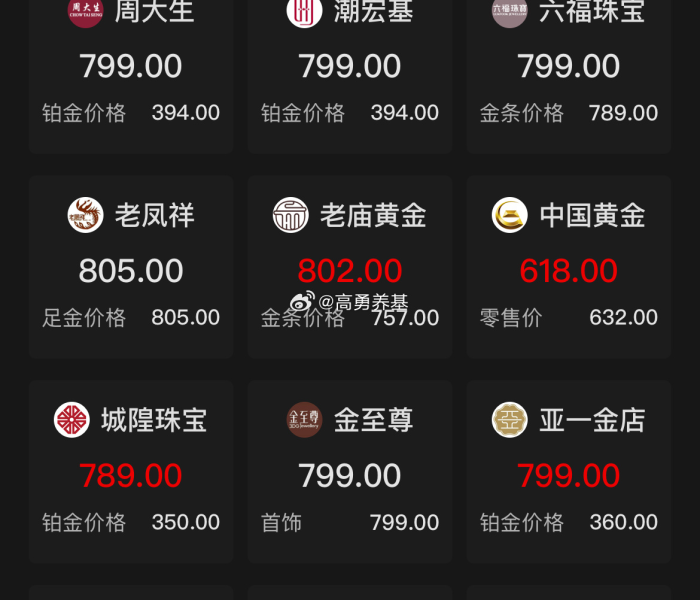View 老凤祥 price details
The image size is (700, 600).
coord(131,268)
